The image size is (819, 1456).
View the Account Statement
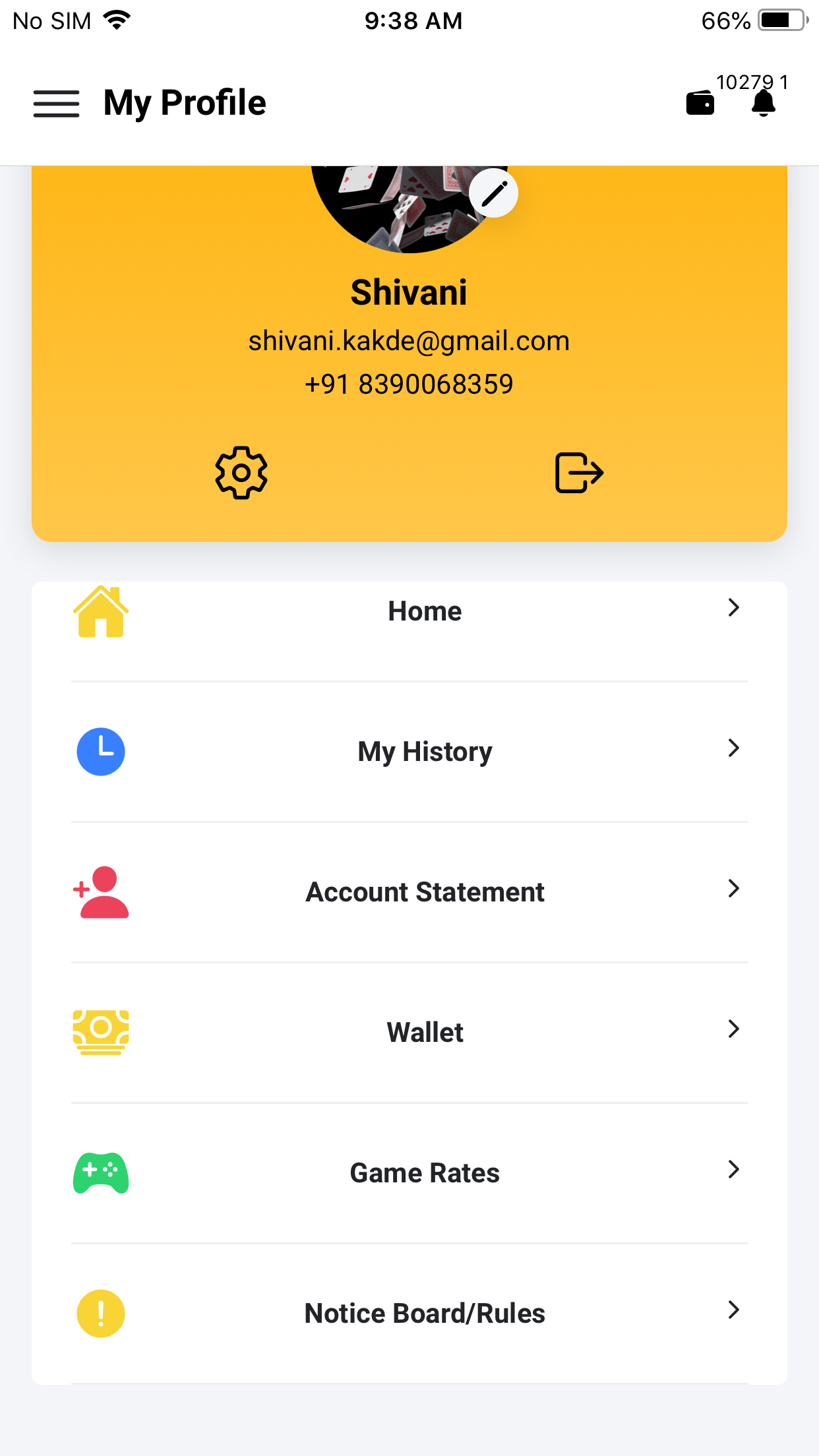click(x=409, y=892)
